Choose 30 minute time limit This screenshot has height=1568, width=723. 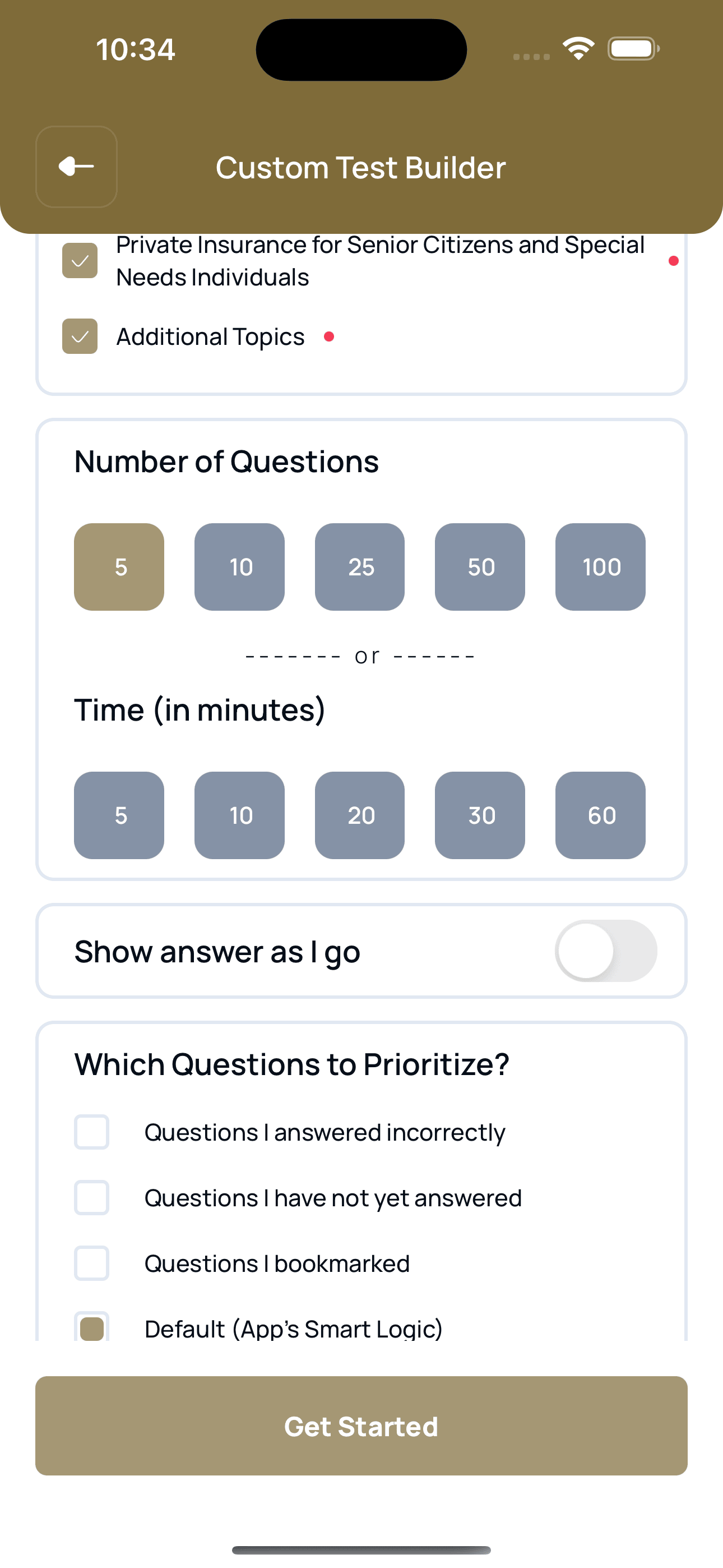(480, 815)
